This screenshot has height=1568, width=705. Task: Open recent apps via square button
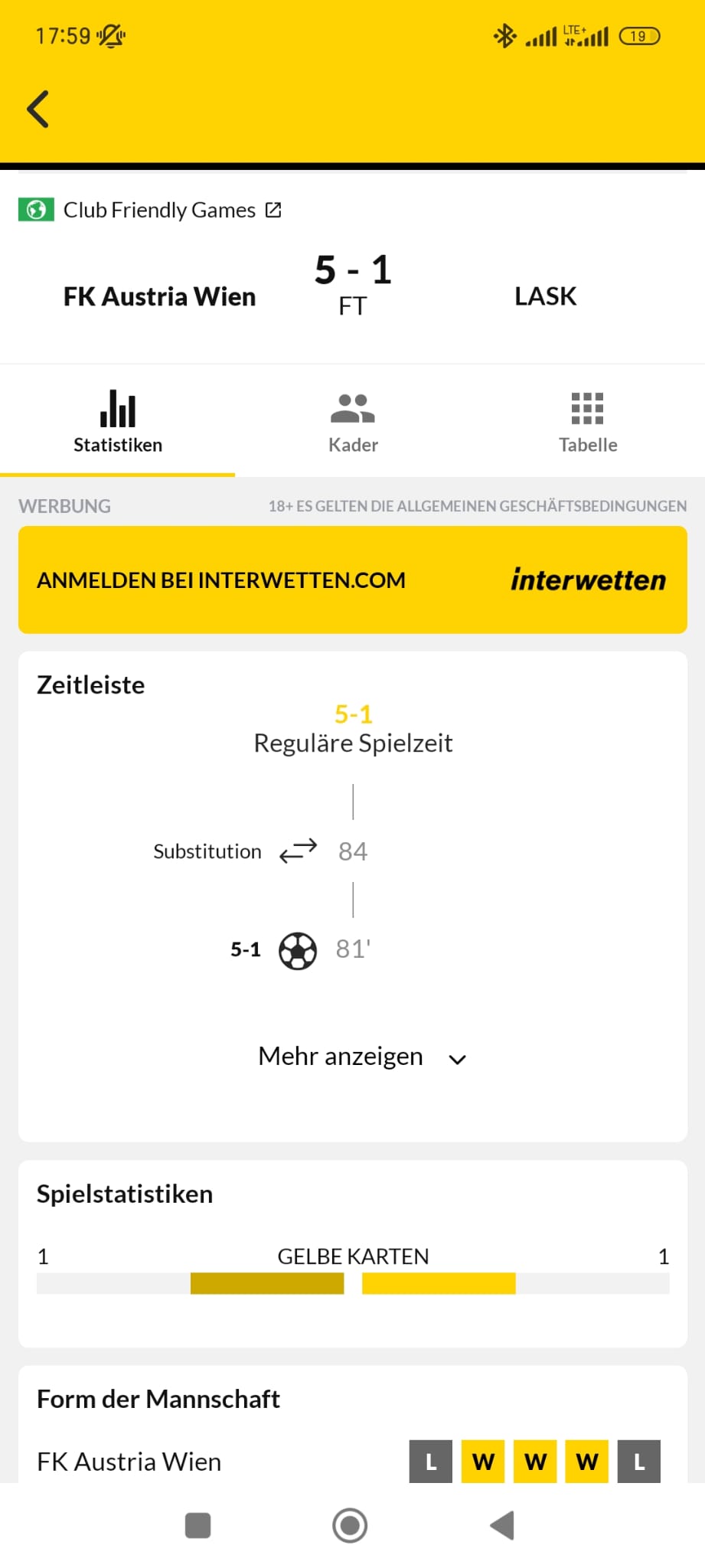[x=198, y=1525]
